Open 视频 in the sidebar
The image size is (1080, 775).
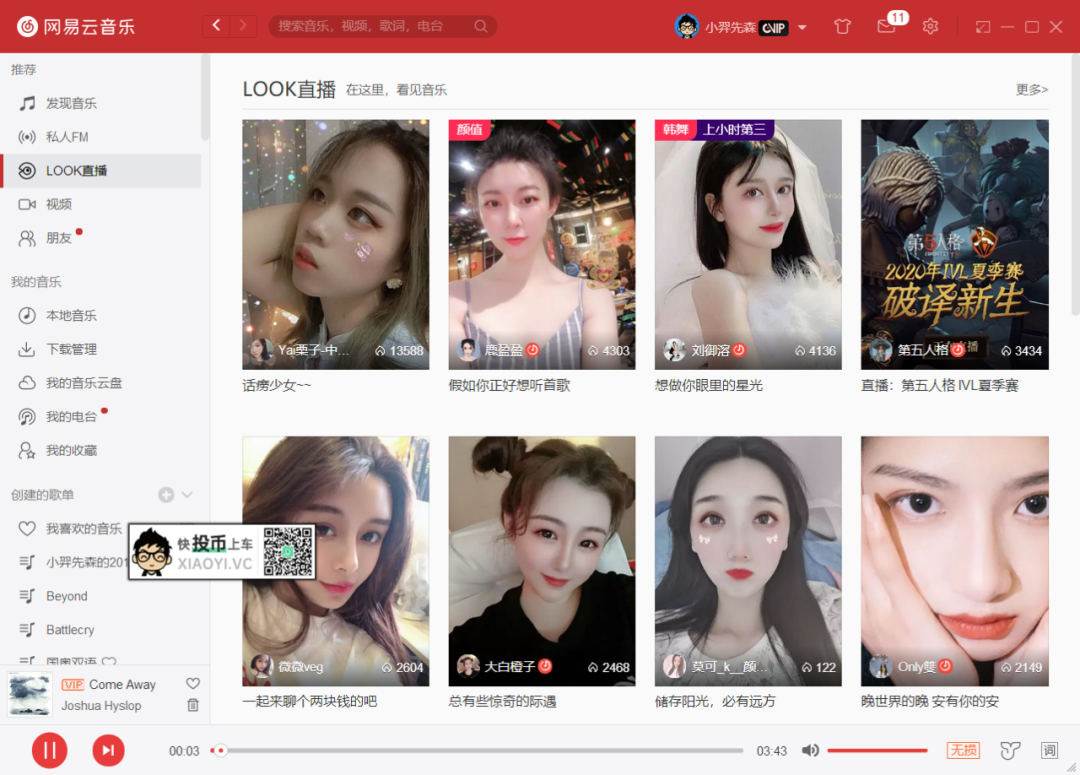pyautogui.click(x=58, y=204)
